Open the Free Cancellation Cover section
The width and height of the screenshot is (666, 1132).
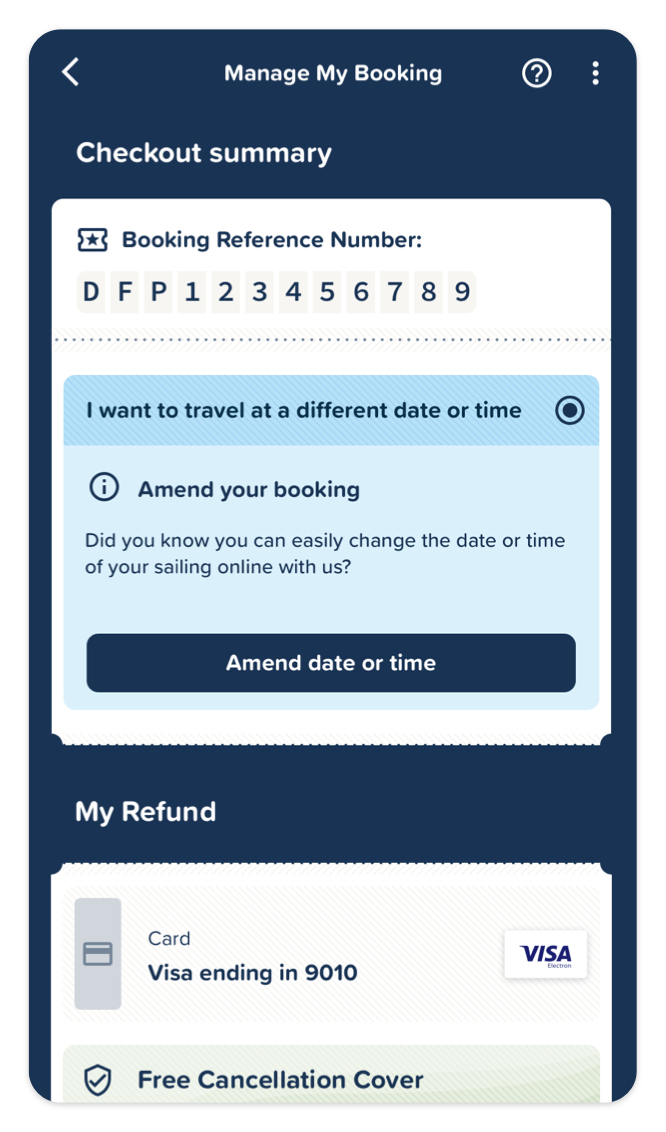click(x=331, y=1076)
